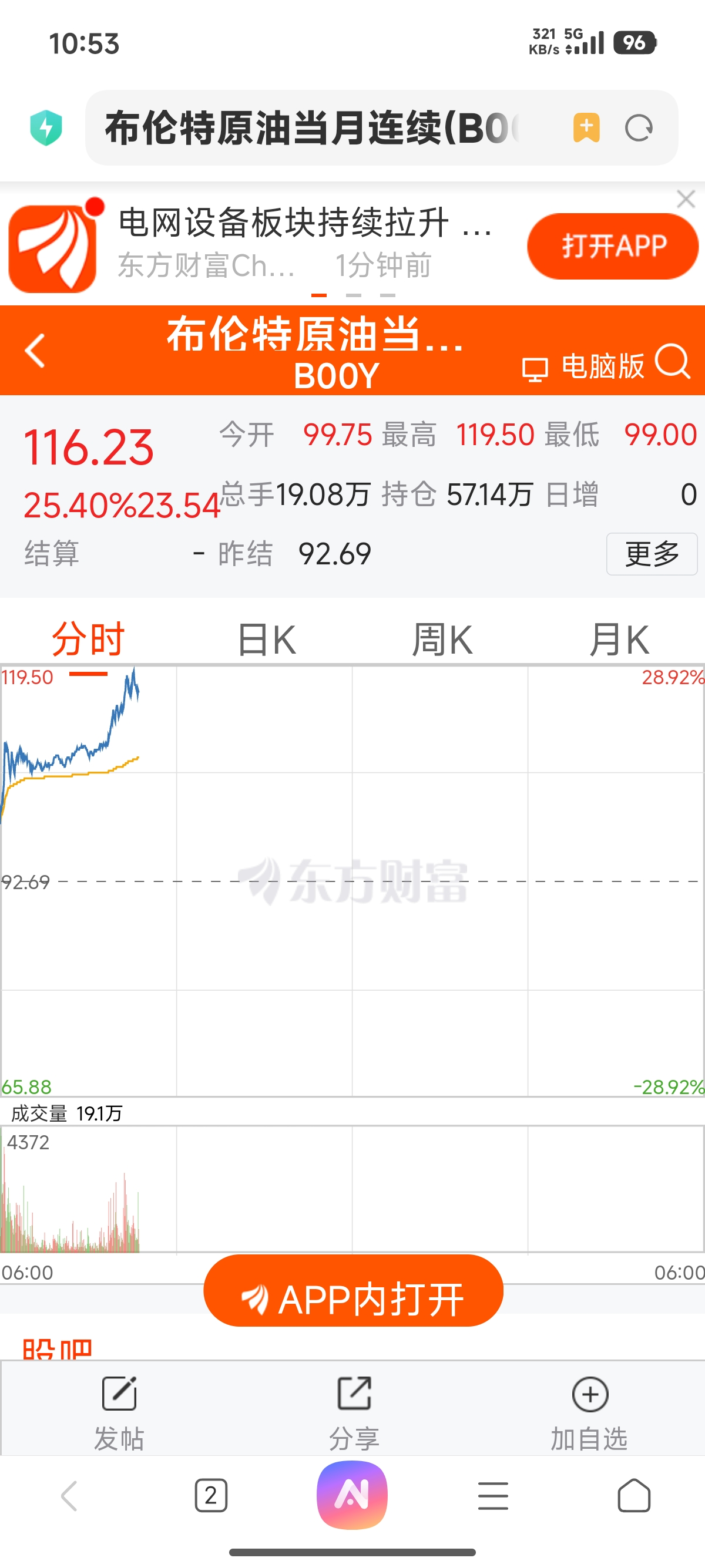Go back with the orange header arrow
The width and height of the screenshot is (705, 1568).
pos(35,351)
